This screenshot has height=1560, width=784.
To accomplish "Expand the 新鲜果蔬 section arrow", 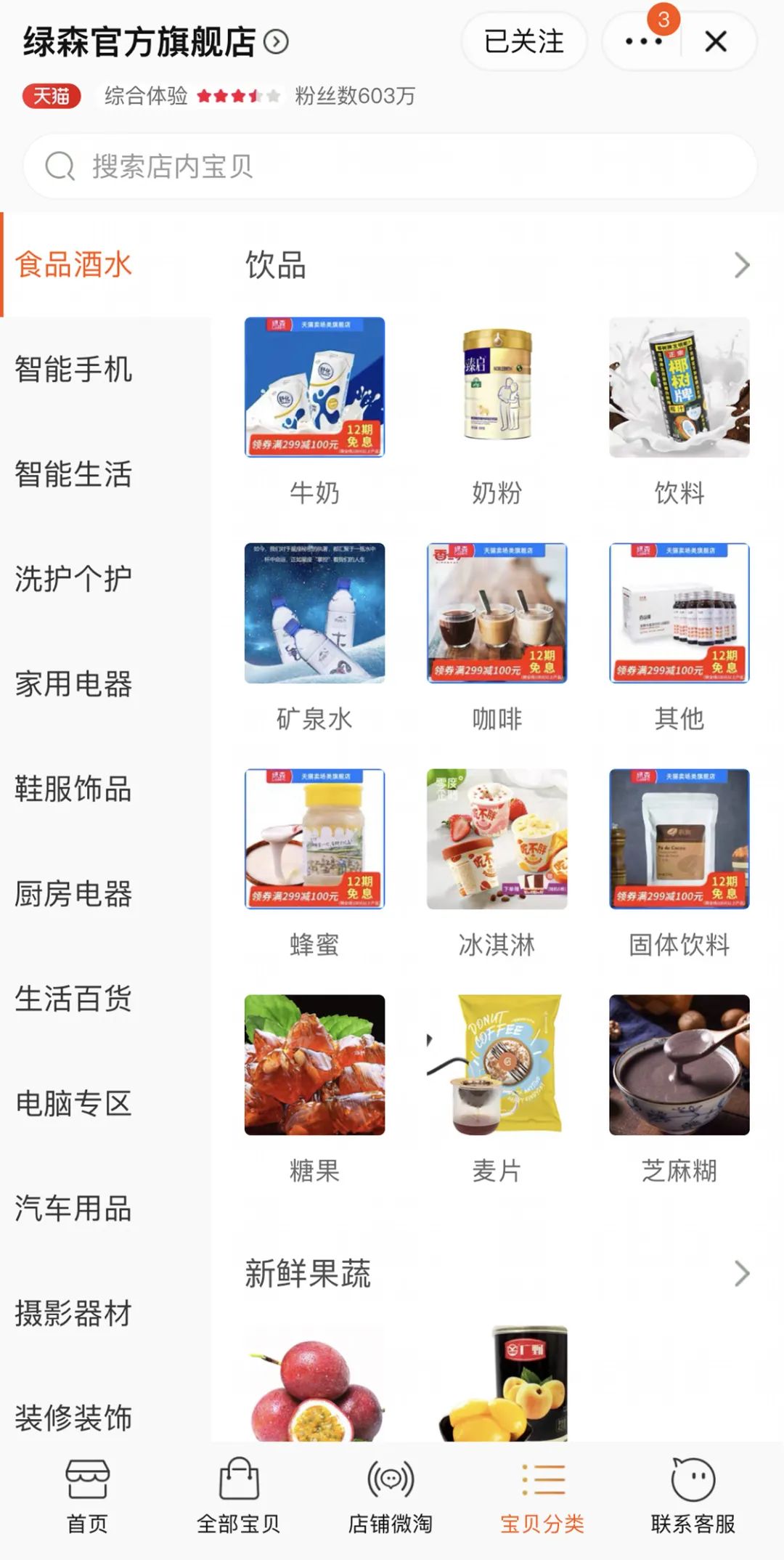I will pyautogui.click(x=741, y=1273).
